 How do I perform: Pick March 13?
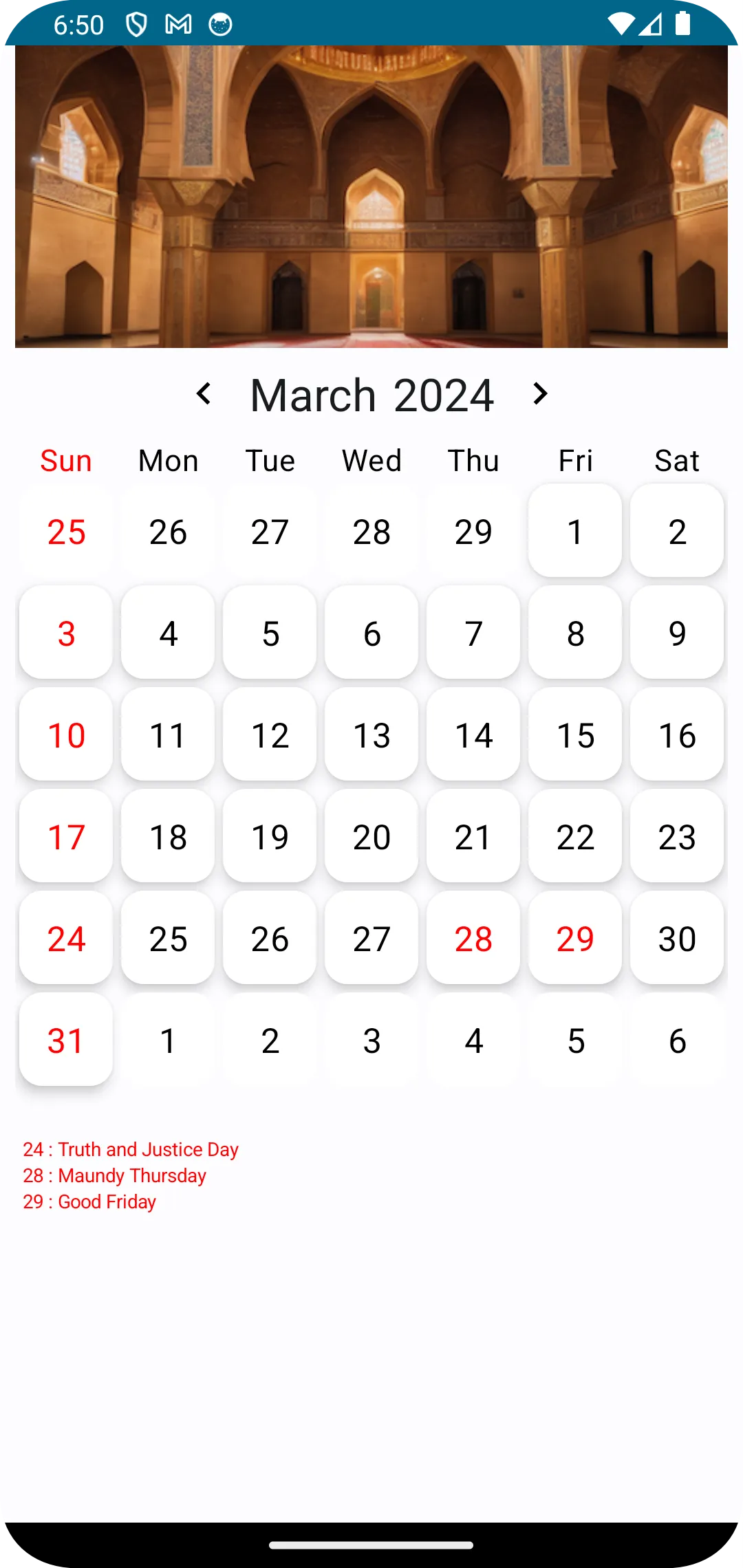[371, 734]
